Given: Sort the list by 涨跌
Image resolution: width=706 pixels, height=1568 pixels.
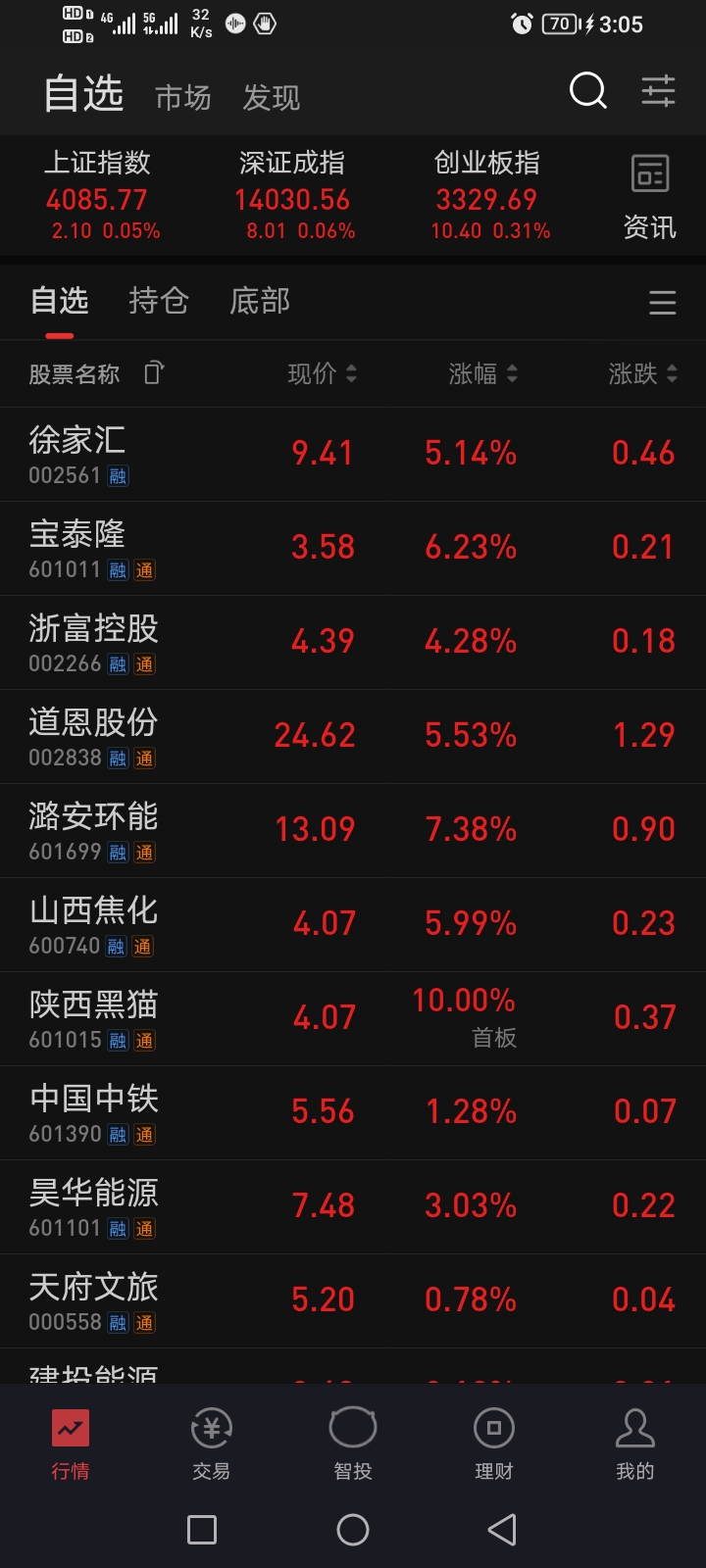Looking at the screenshot, I should tap(642, 373).
